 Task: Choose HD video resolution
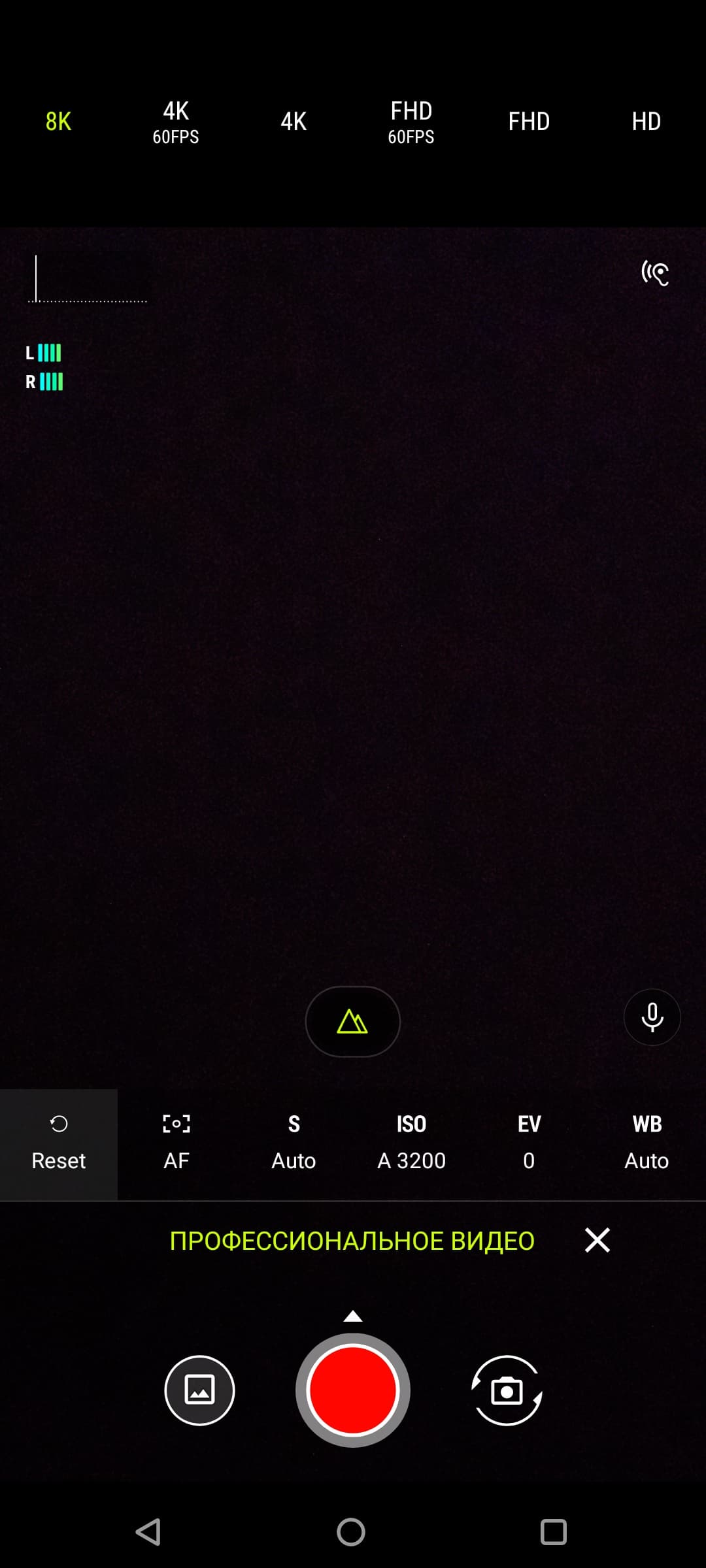click(646, 122)
